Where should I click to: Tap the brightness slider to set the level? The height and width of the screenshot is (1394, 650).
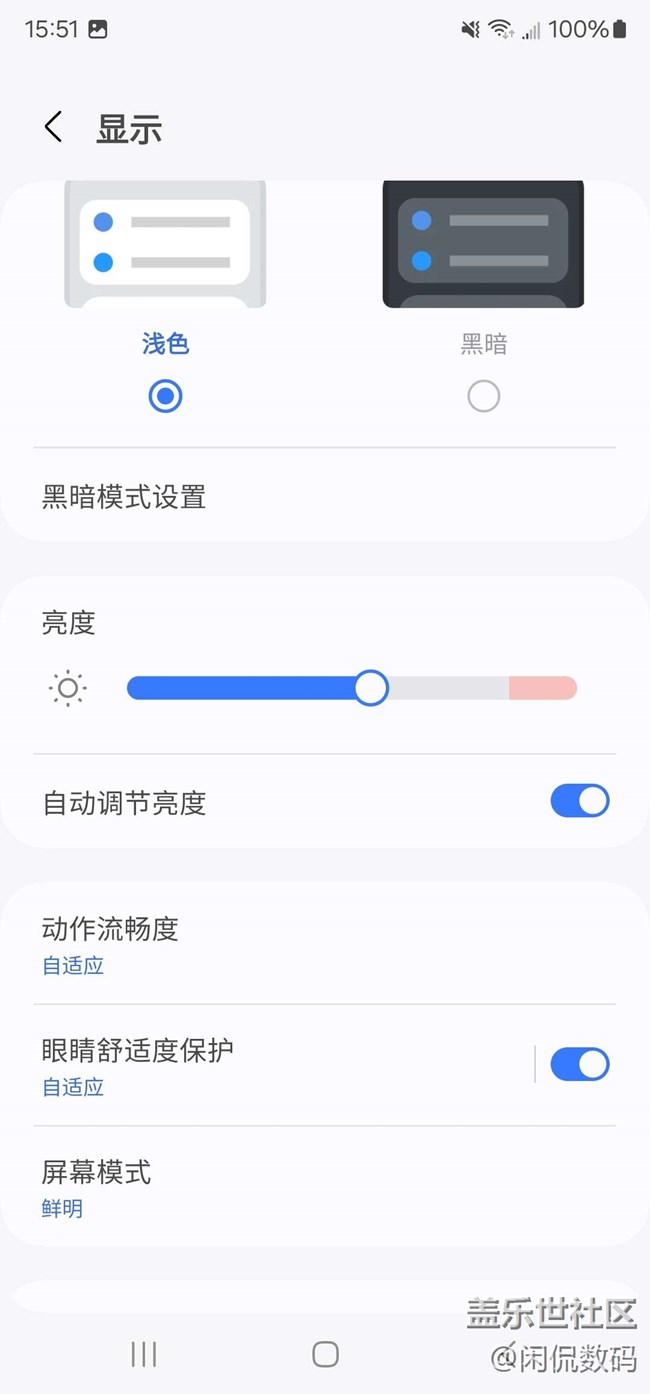pyautogui.click(x=352, y=688)
